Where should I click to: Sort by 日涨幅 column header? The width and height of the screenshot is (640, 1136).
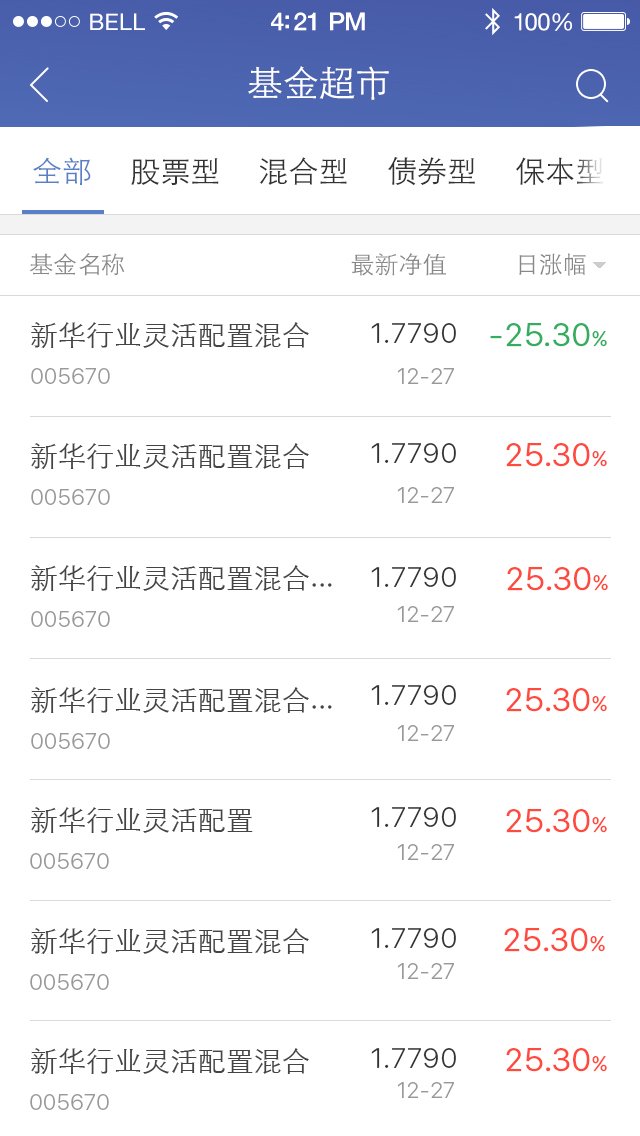(x=561, y=264)
